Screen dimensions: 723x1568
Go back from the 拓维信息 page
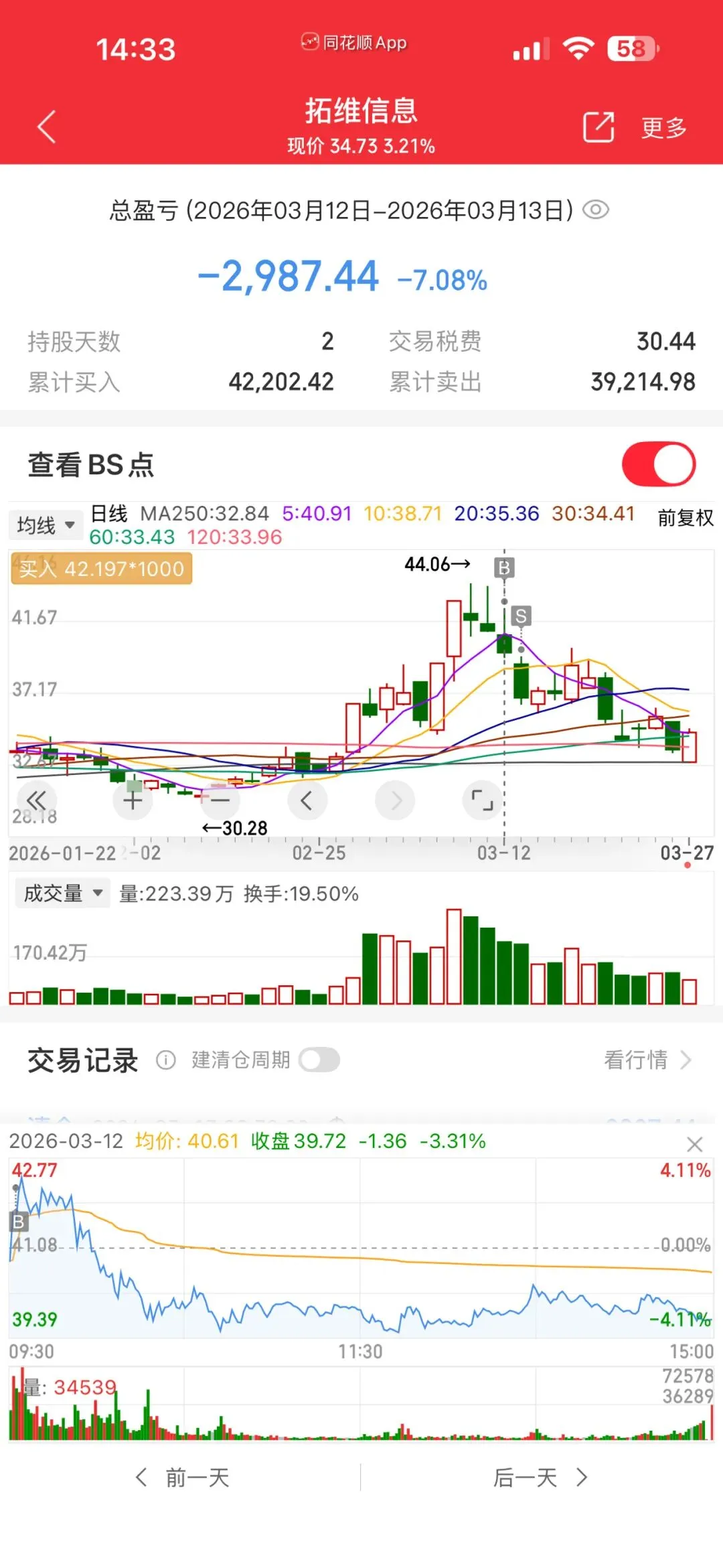click(x=46, y=127)
